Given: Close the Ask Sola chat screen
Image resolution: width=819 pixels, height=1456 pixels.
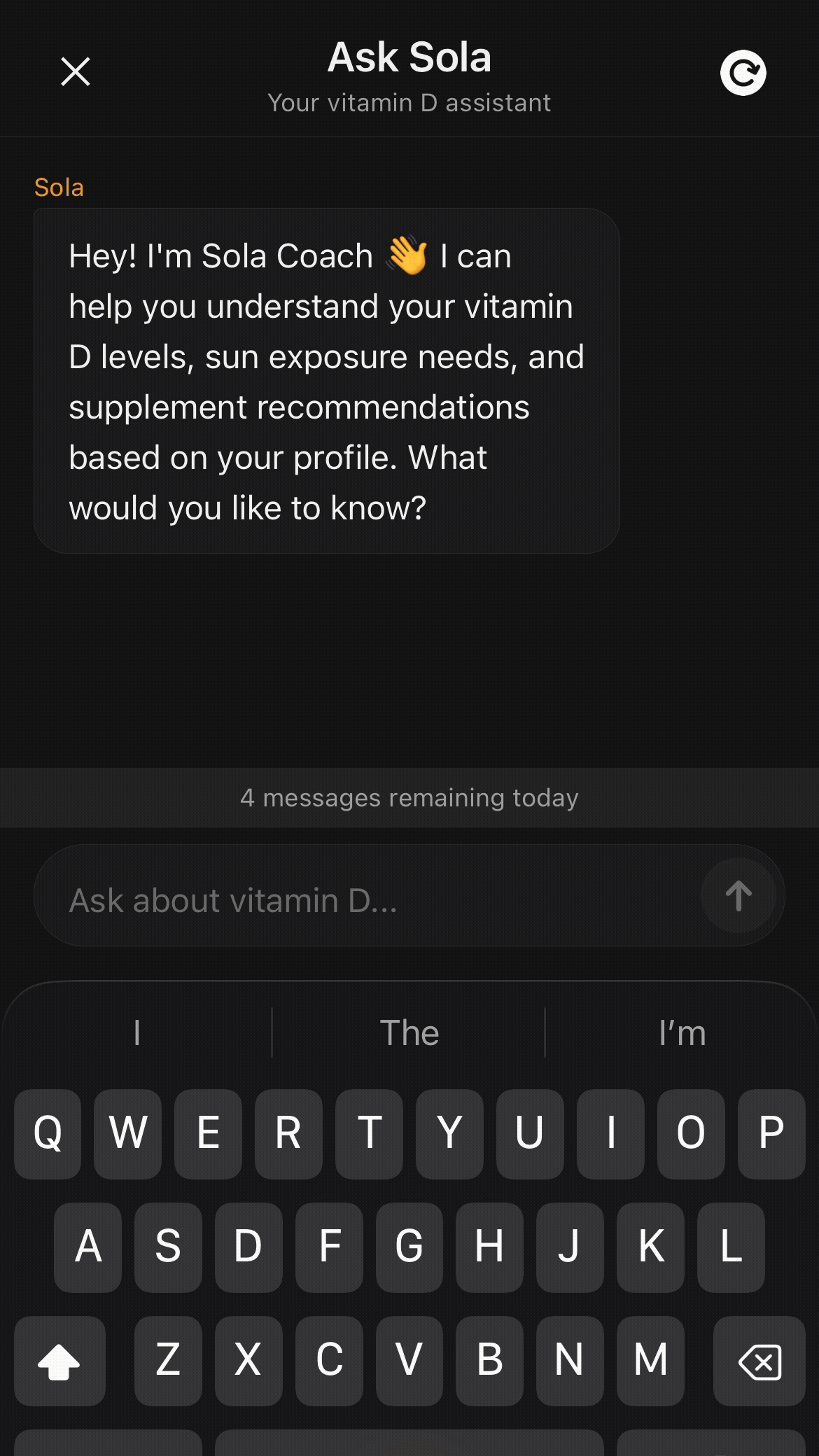Looking at the screenshot, I should (76, 71).
